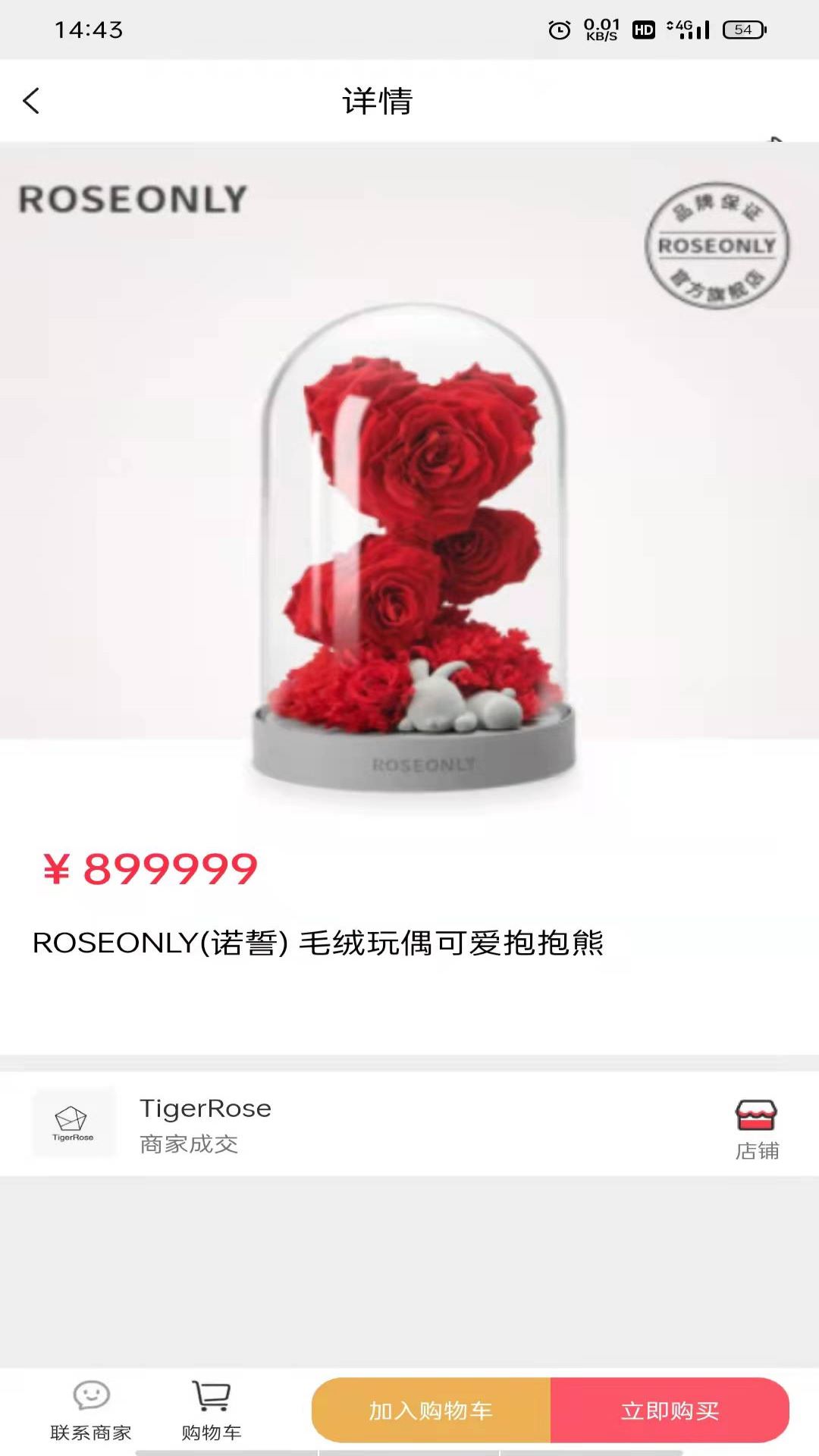The image size is (819, 1456).
Task: Open the 店铺 store page
Action: click(x=756, y=1129)
